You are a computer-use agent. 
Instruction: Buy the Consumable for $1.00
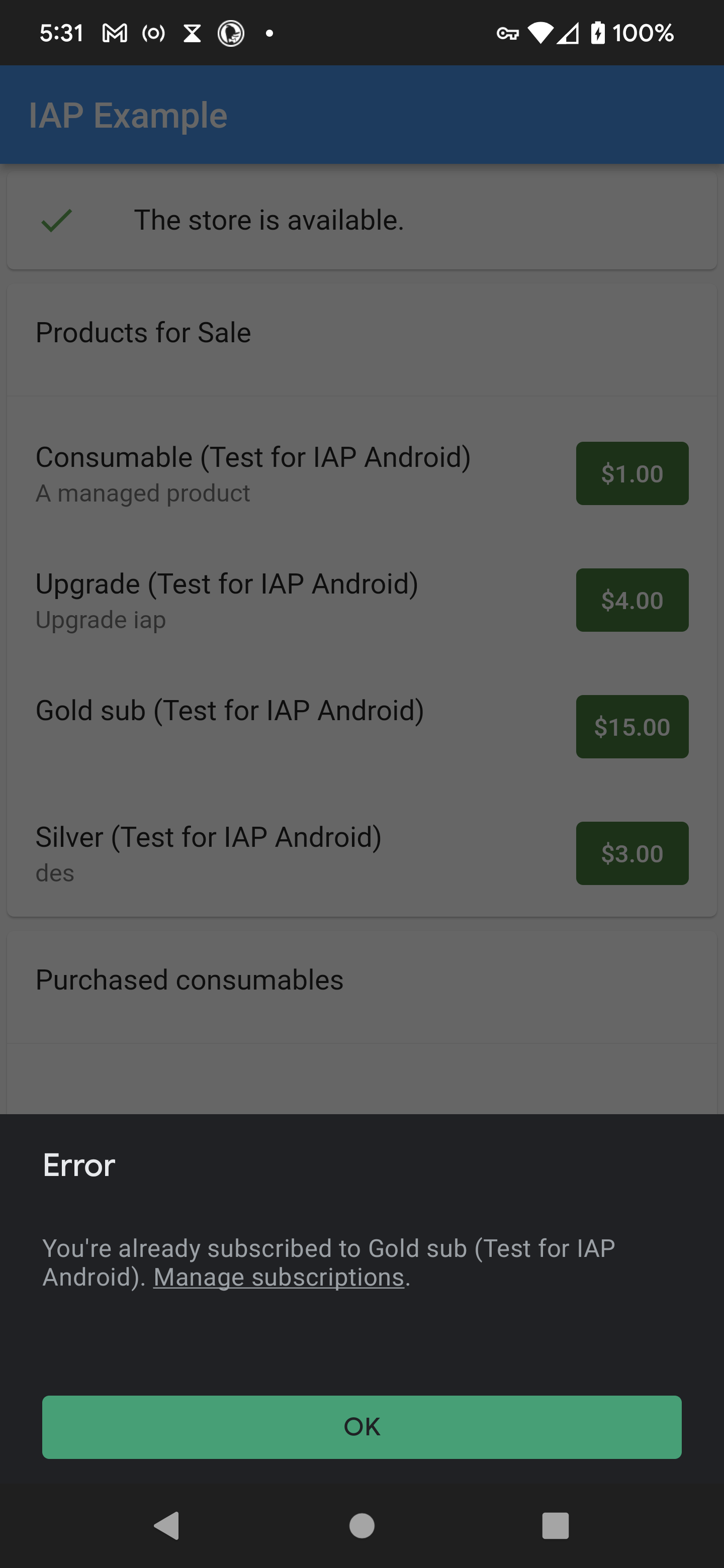click(631, 473)
